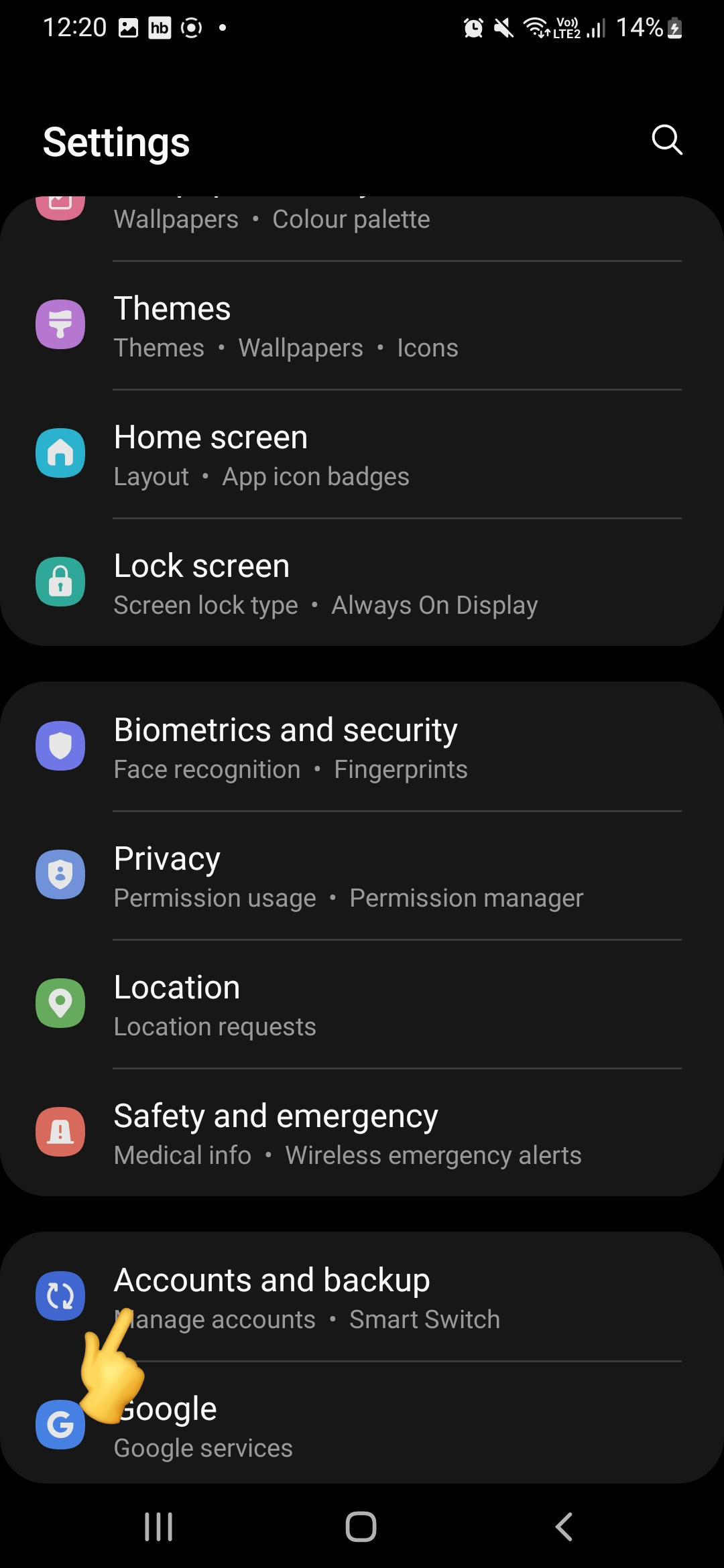The height and width of the screenshot is (1568, 724).
Task: Tap the Lock screen padlock icon
Action: (x=61, y=582)
